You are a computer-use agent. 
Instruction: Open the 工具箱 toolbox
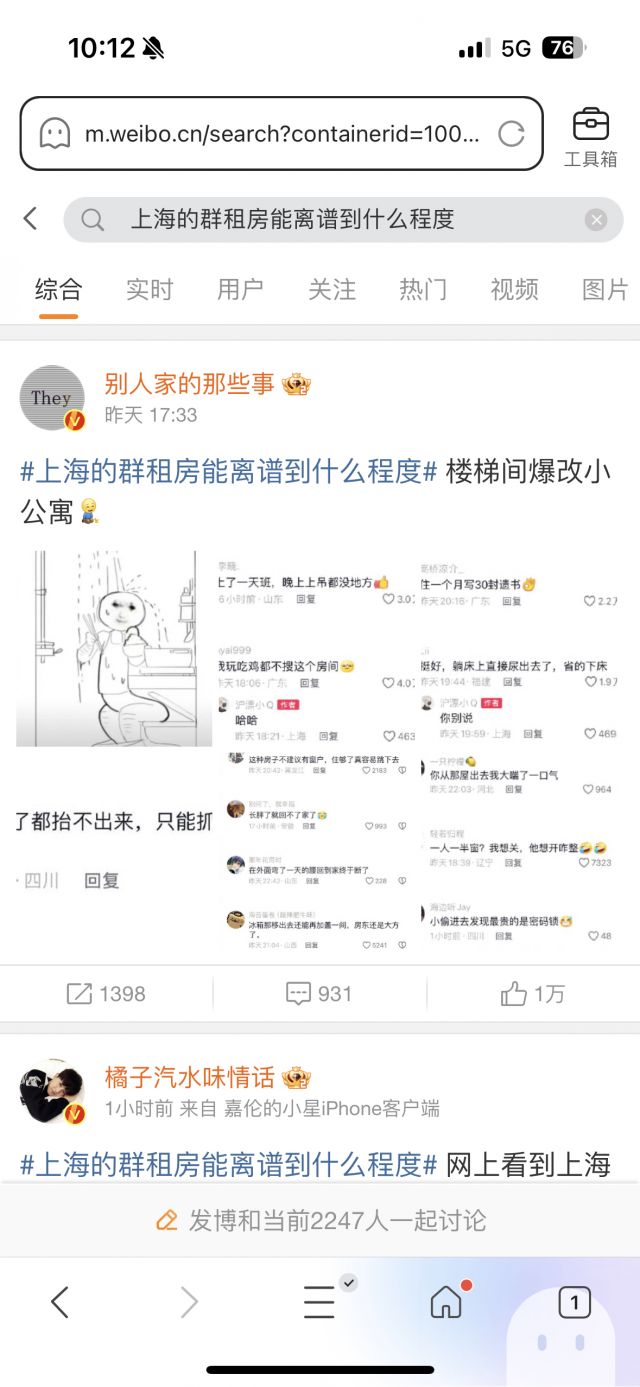pos(590,136)
